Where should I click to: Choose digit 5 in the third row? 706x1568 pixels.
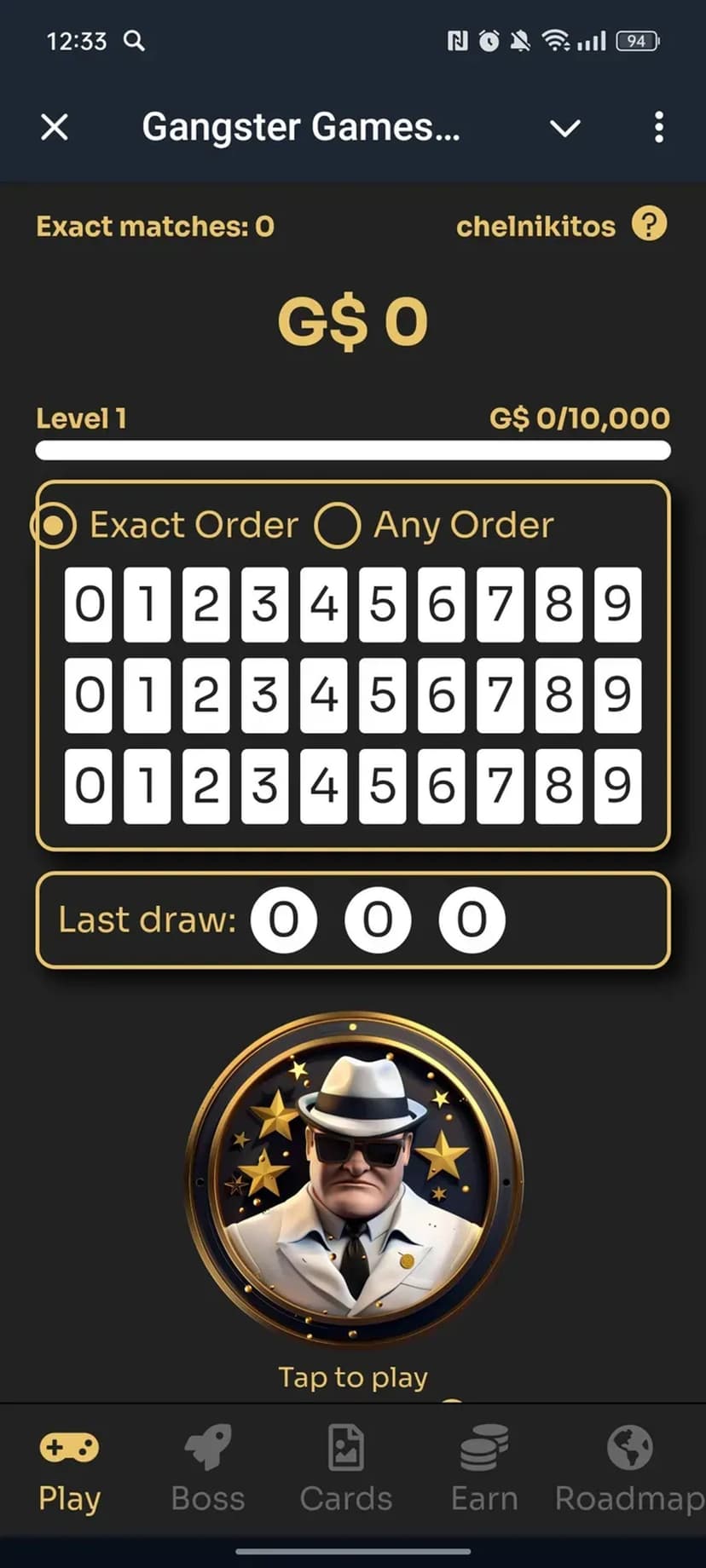(x=382, y=785)
